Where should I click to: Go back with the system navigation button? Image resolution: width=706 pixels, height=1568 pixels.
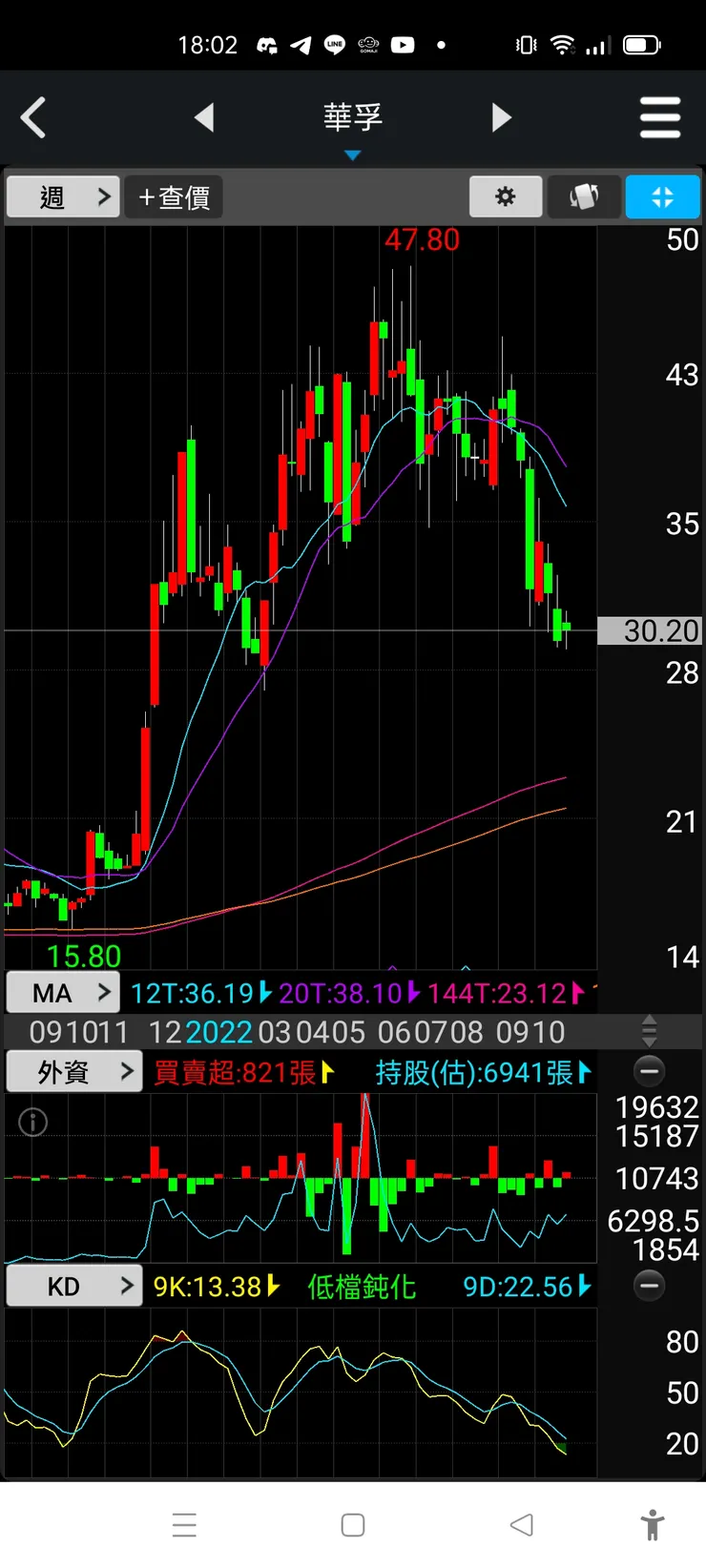point(521,1524)
